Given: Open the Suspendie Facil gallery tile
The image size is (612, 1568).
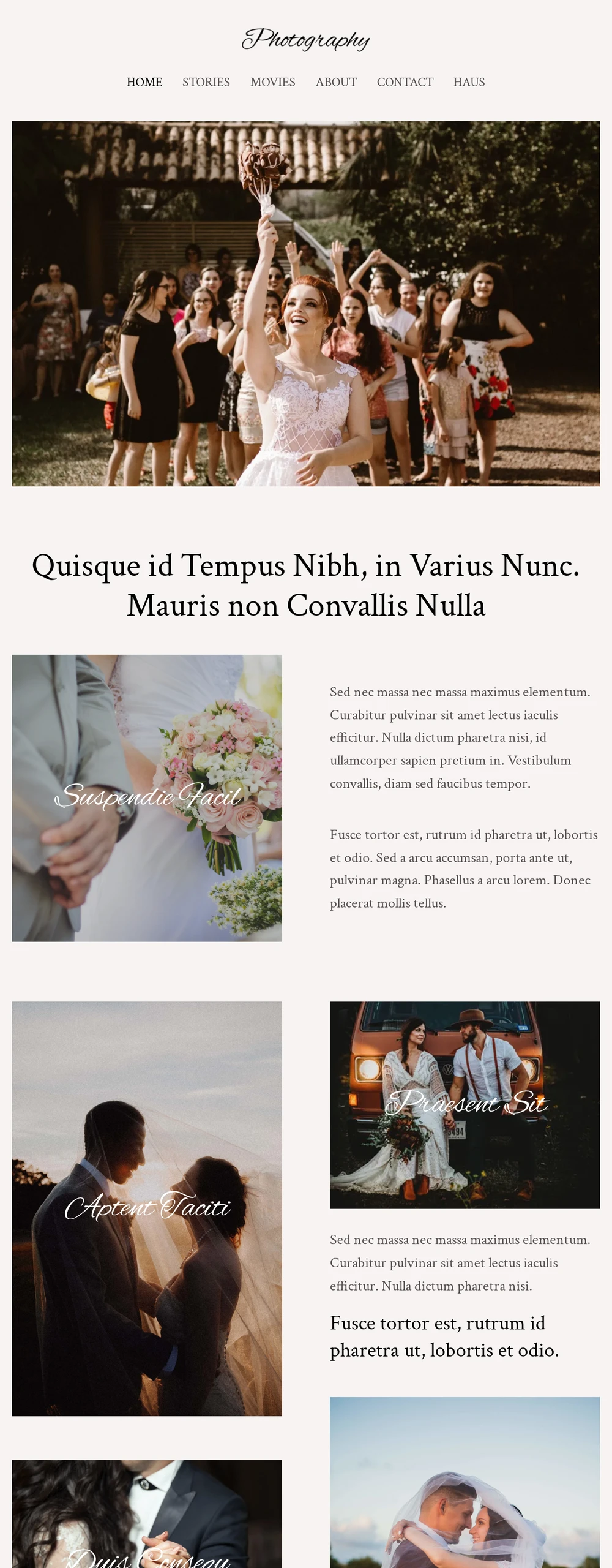Looking at the screenshot, I should point(147,797).
